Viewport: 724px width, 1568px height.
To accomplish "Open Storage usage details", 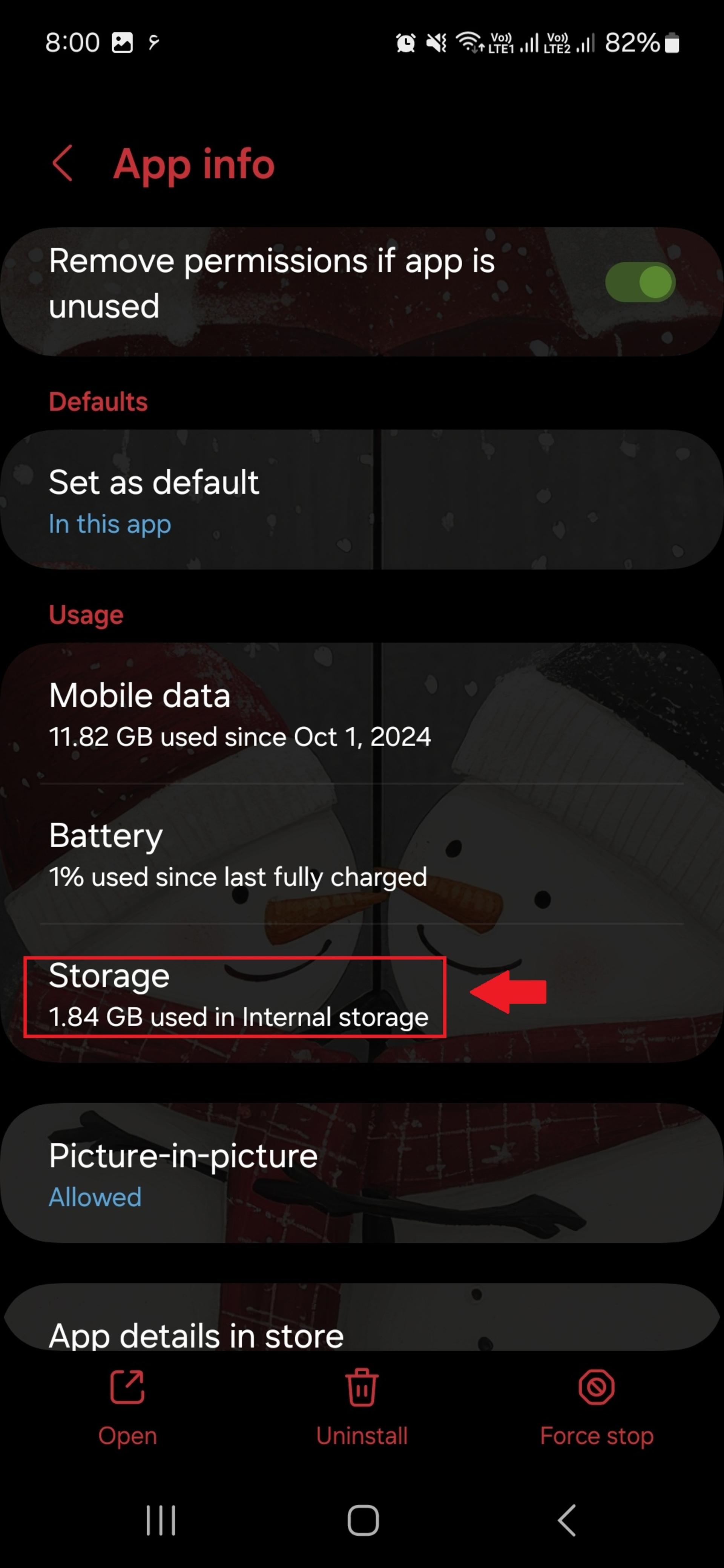I will [x=362, y=994].
